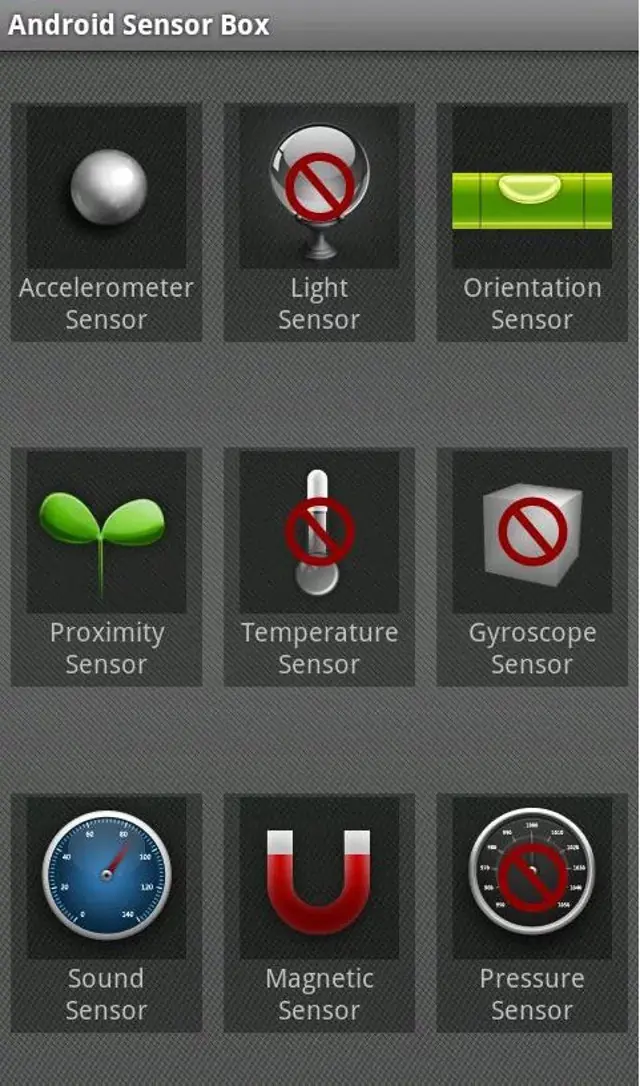
Task: View the Magnetic Sensor tile
Action: (x=319, y=912)
